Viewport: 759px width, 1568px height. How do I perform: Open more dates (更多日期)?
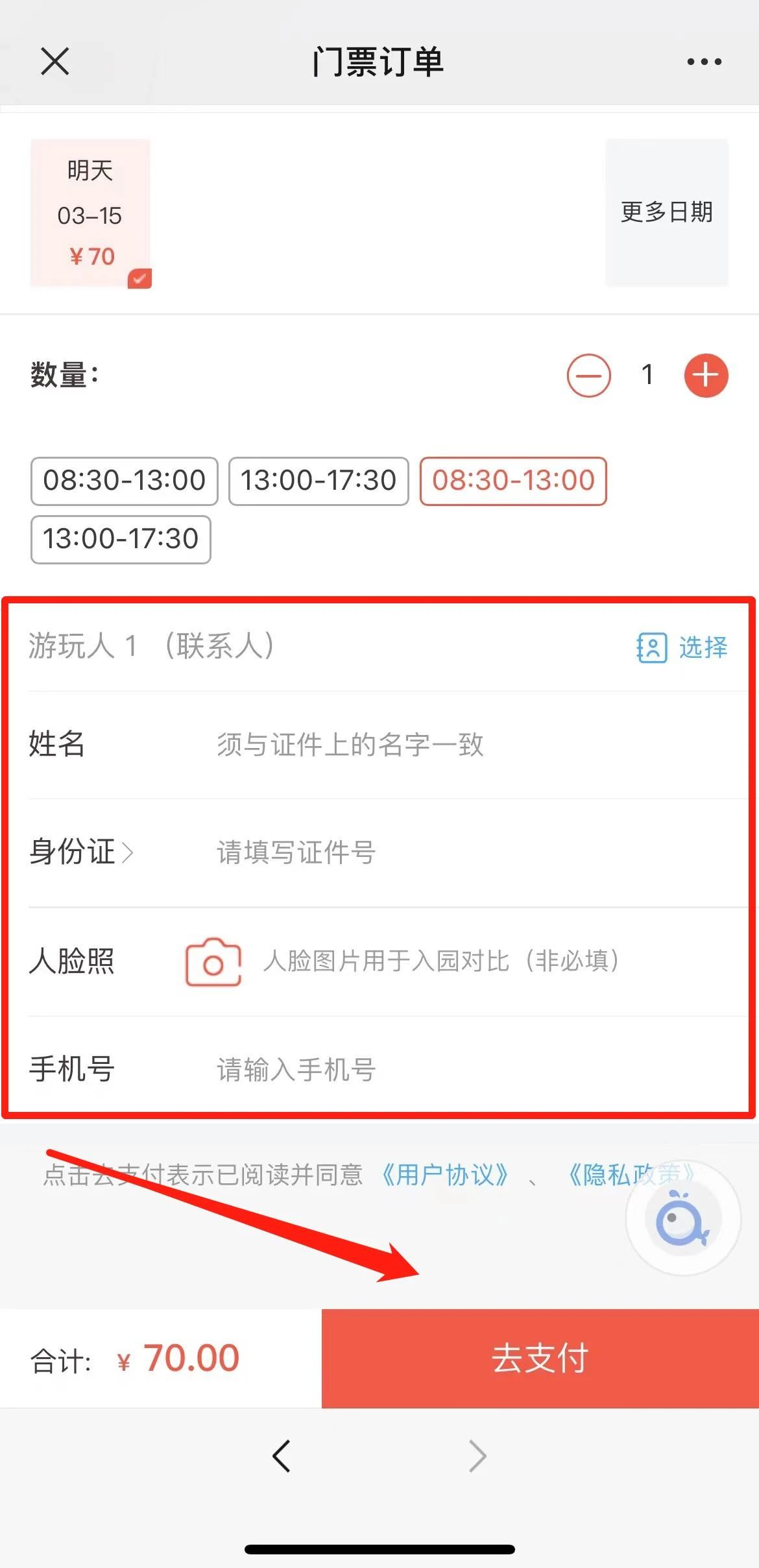(x=666, y=212)
